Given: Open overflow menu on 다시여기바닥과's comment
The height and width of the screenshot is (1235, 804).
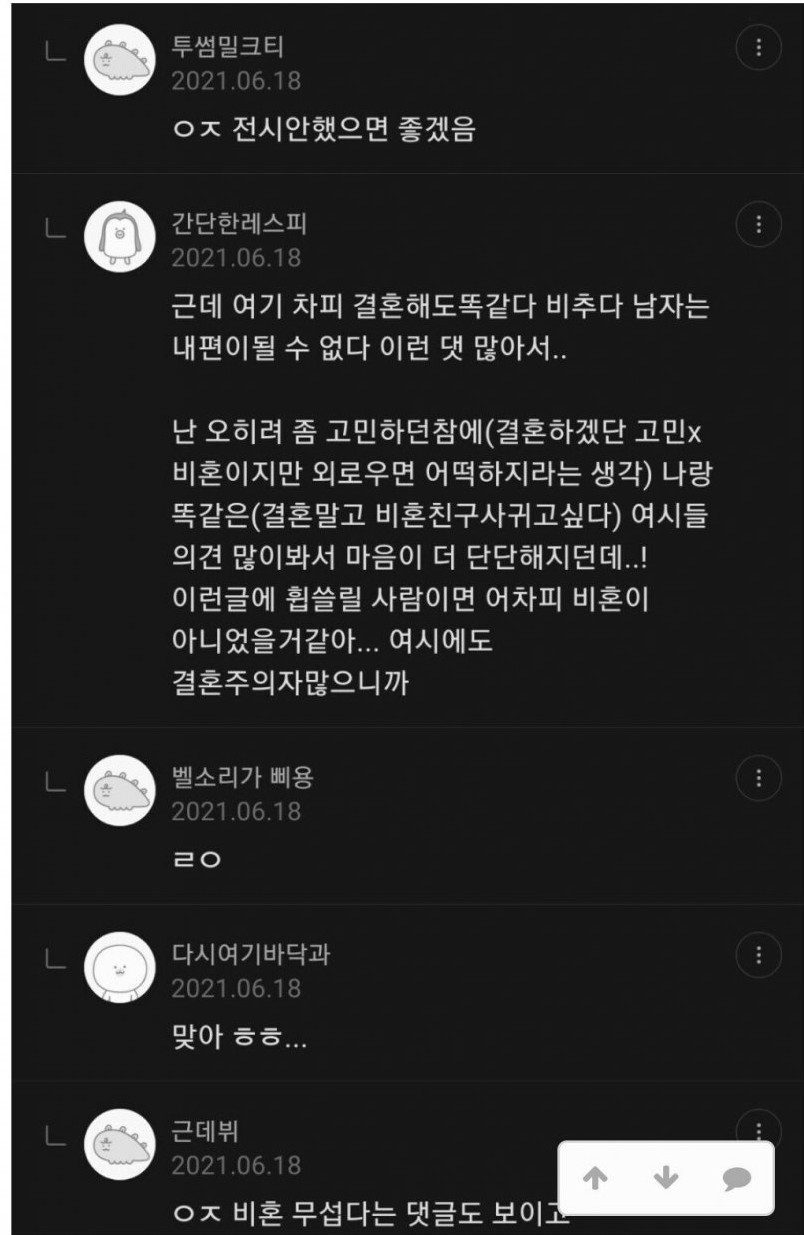Looking at the screenshot, I should click(x=759, y=955).
